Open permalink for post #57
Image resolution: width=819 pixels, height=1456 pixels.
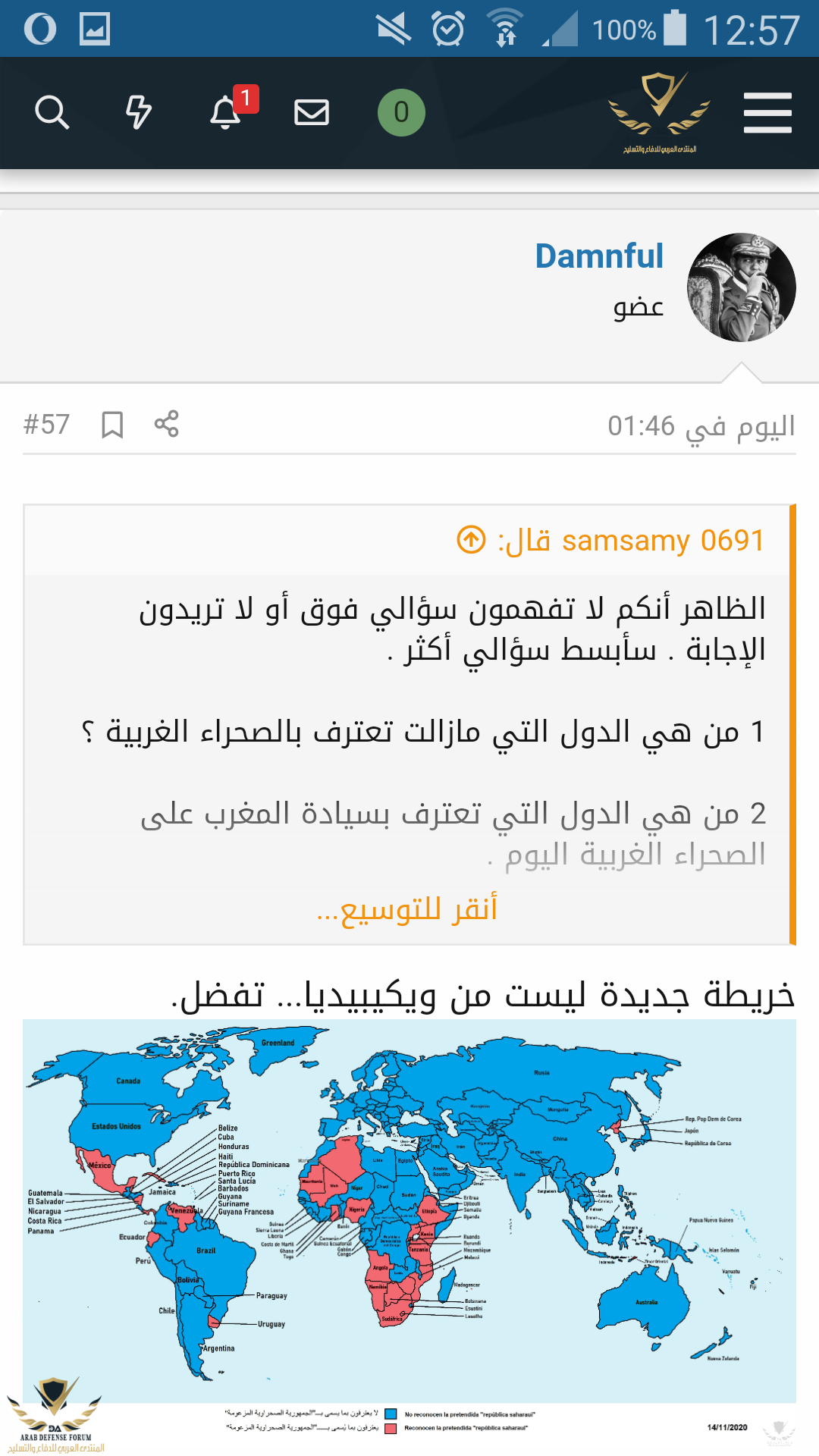[46, 425]
